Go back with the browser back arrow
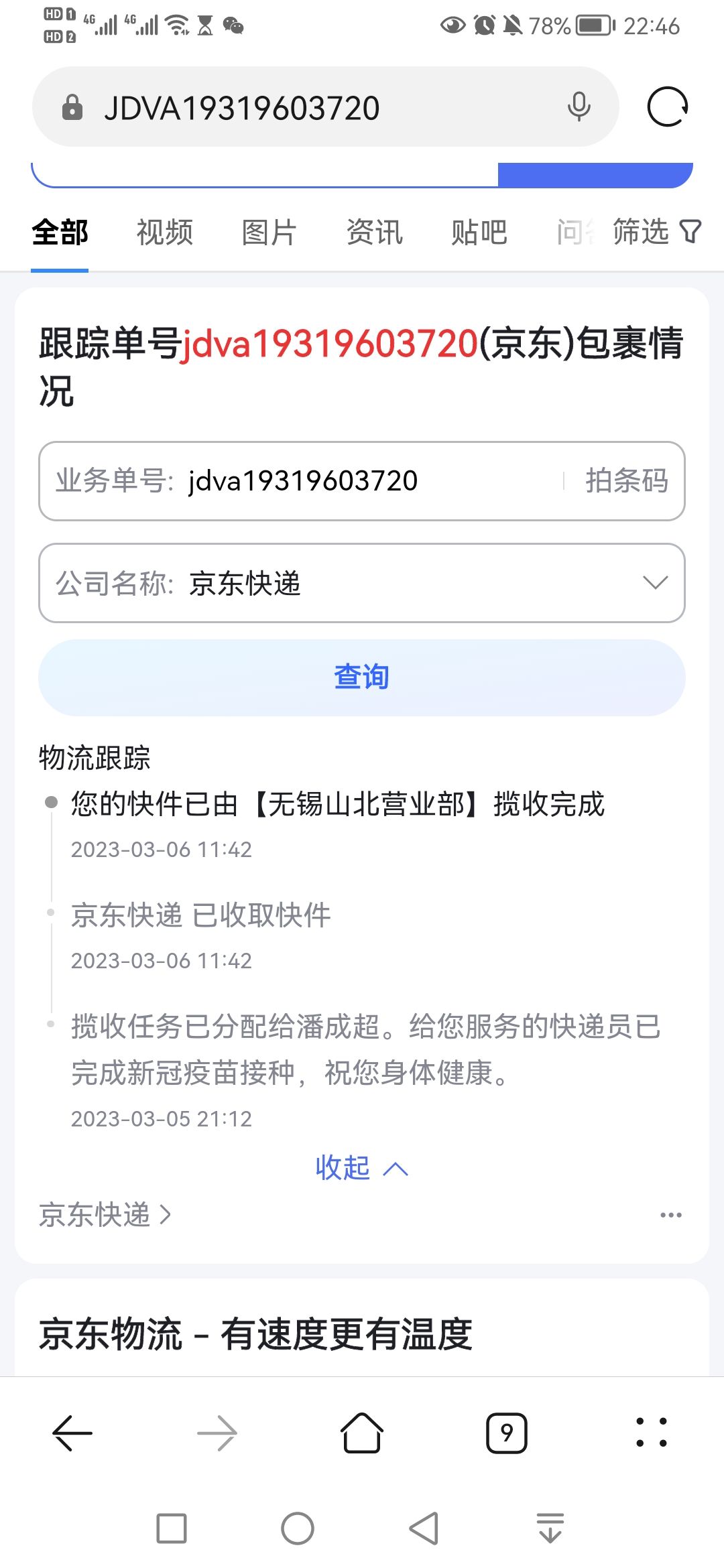Viewport: 724px width, 1568px height. point(72,1433)
